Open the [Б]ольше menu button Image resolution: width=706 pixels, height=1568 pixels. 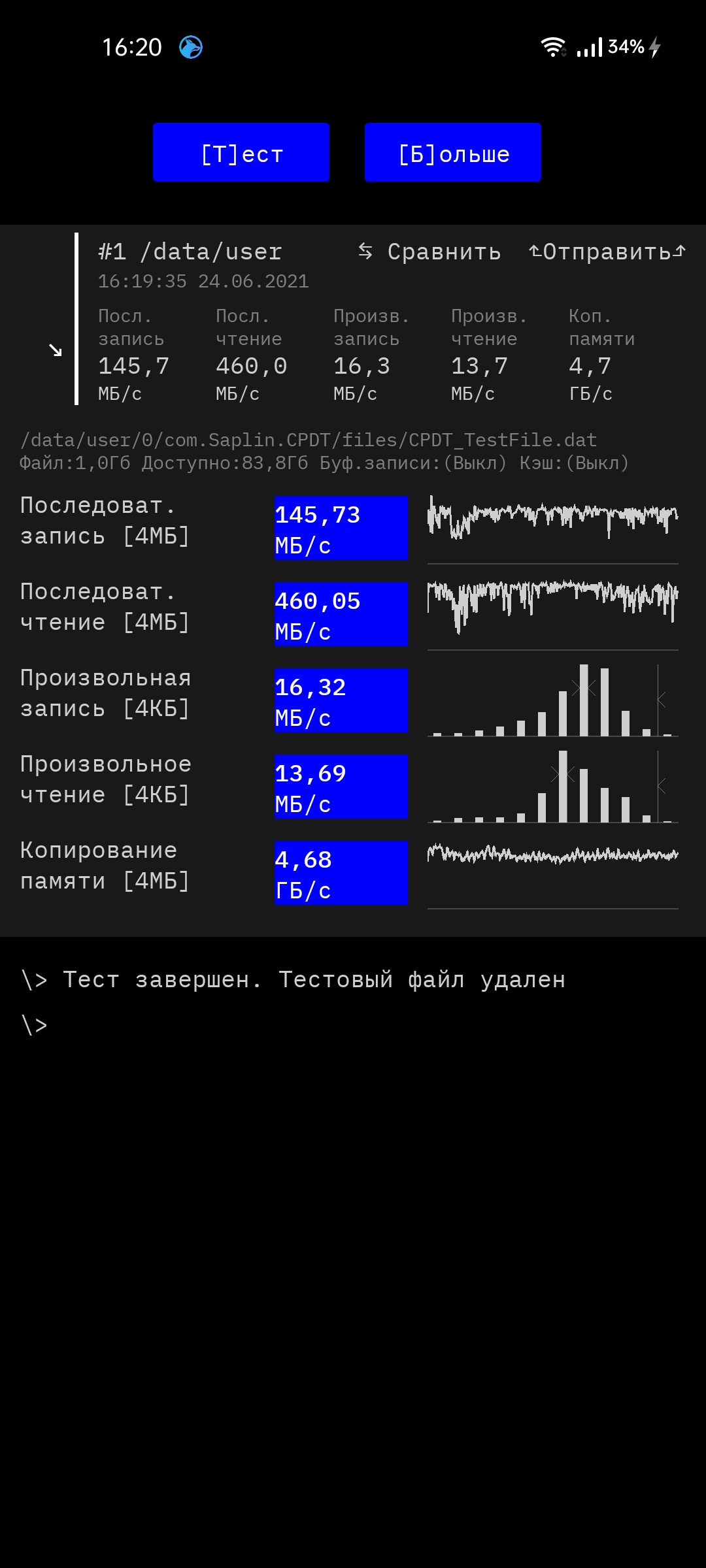(453, 152)
